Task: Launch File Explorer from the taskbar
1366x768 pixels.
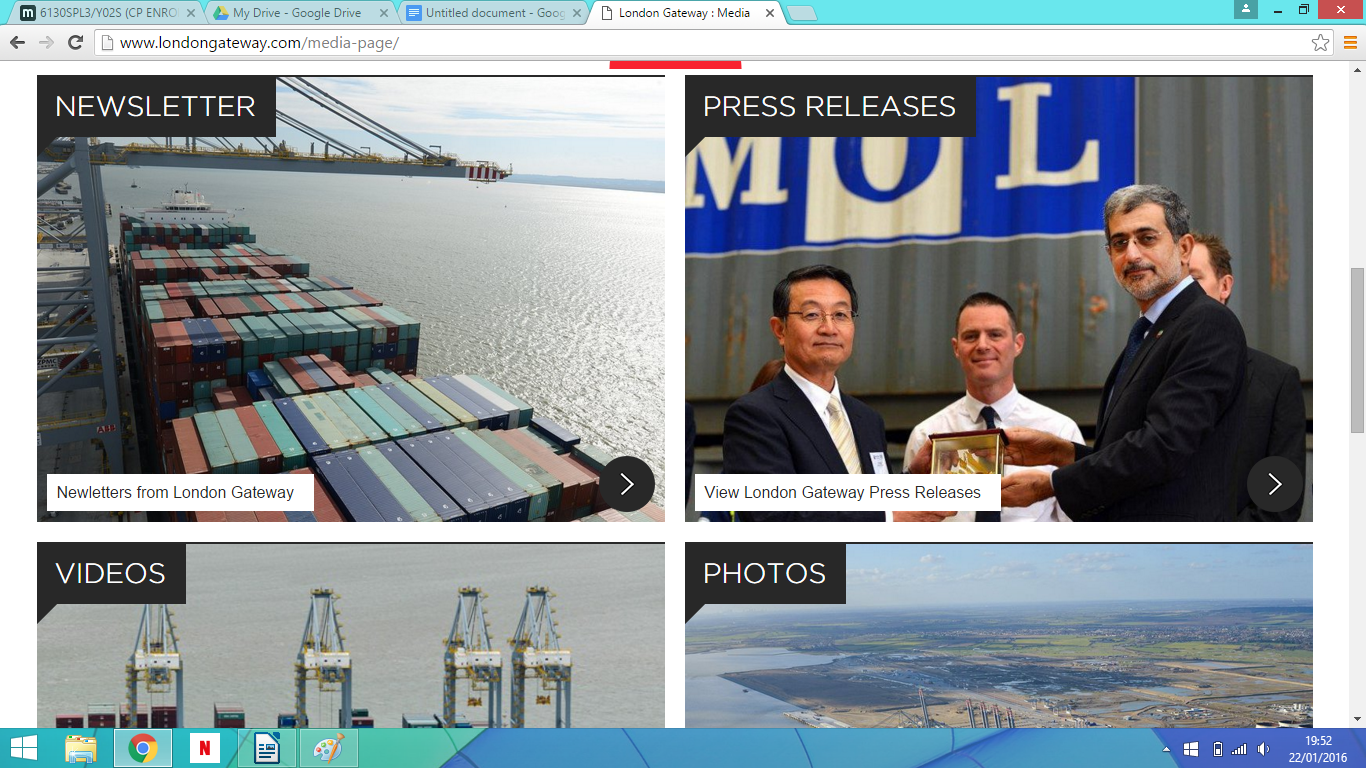Action: (81, 748)
